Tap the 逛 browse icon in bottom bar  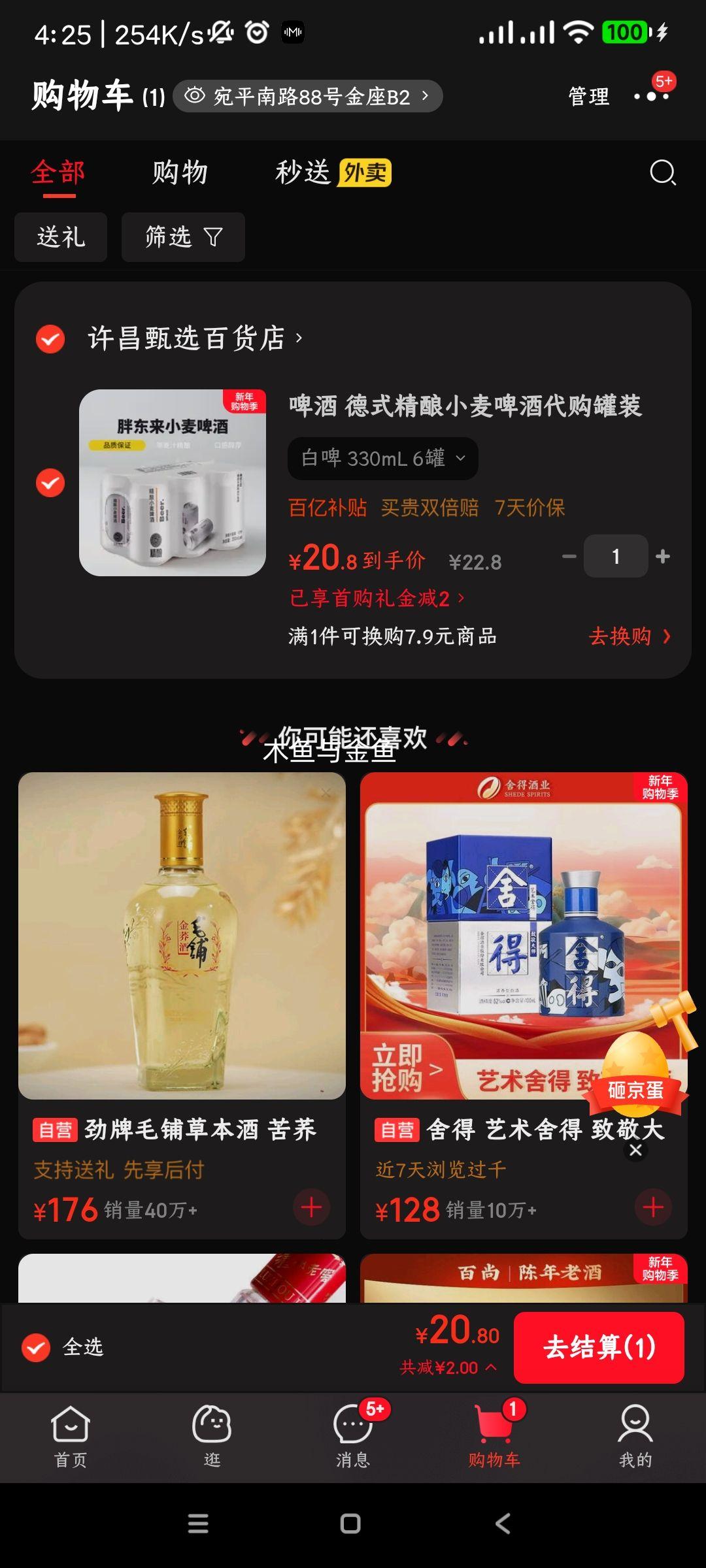pos(210,1424)
